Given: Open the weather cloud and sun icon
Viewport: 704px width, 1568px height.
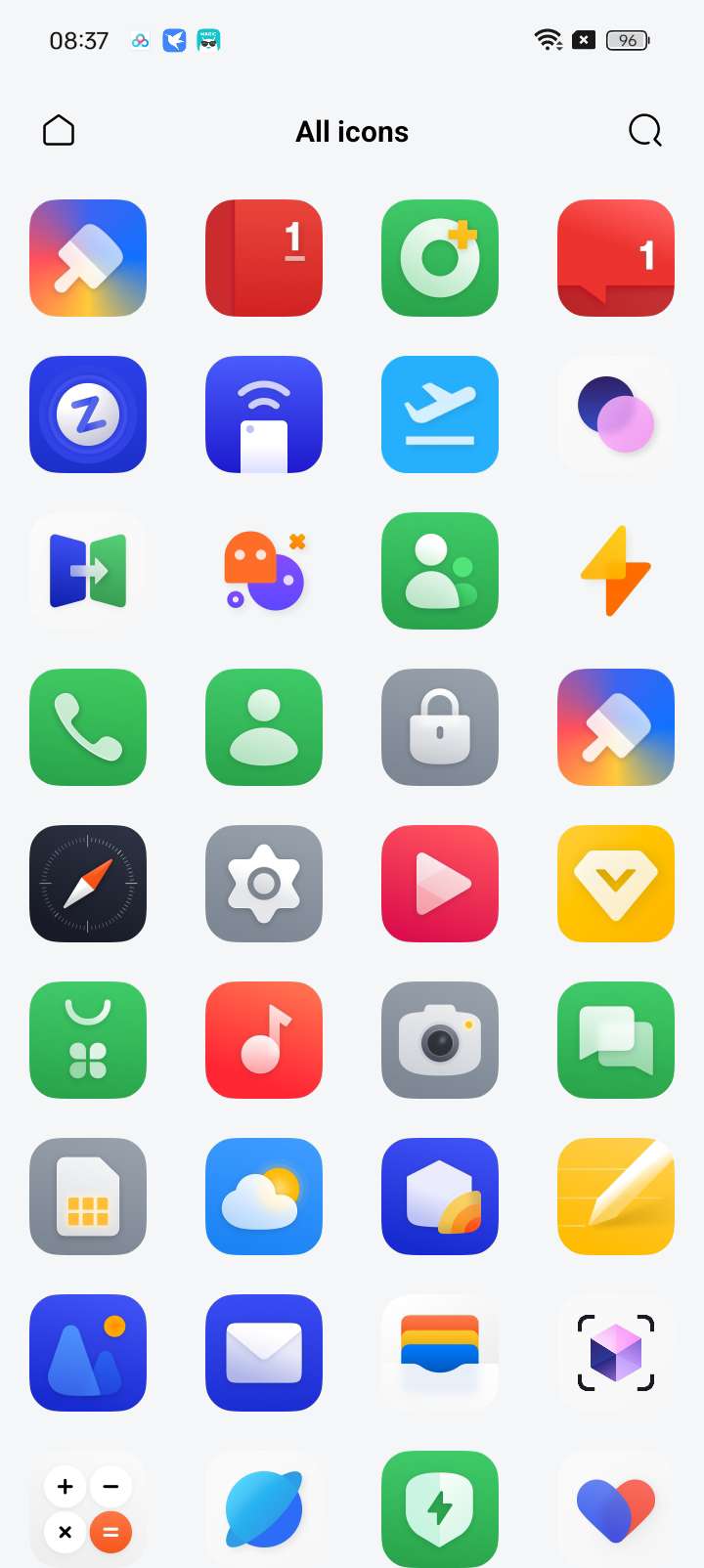Looking at the screenshot, I should 264,1197.
